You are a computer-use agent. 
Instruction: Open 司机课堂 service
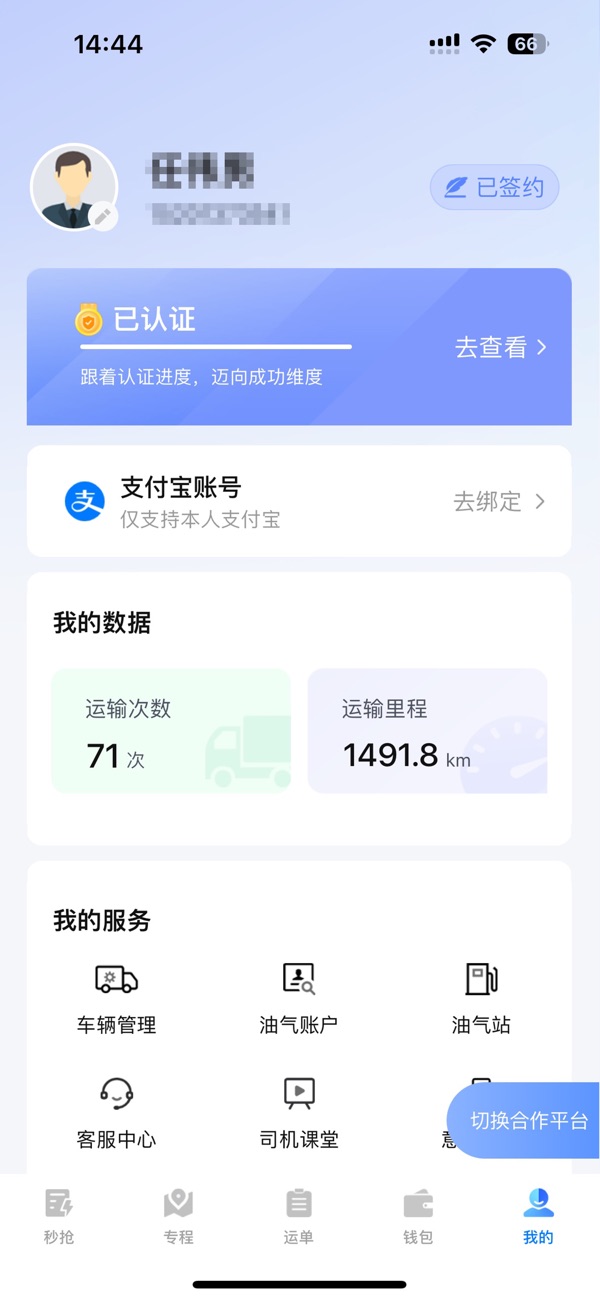click(299, 1113)
